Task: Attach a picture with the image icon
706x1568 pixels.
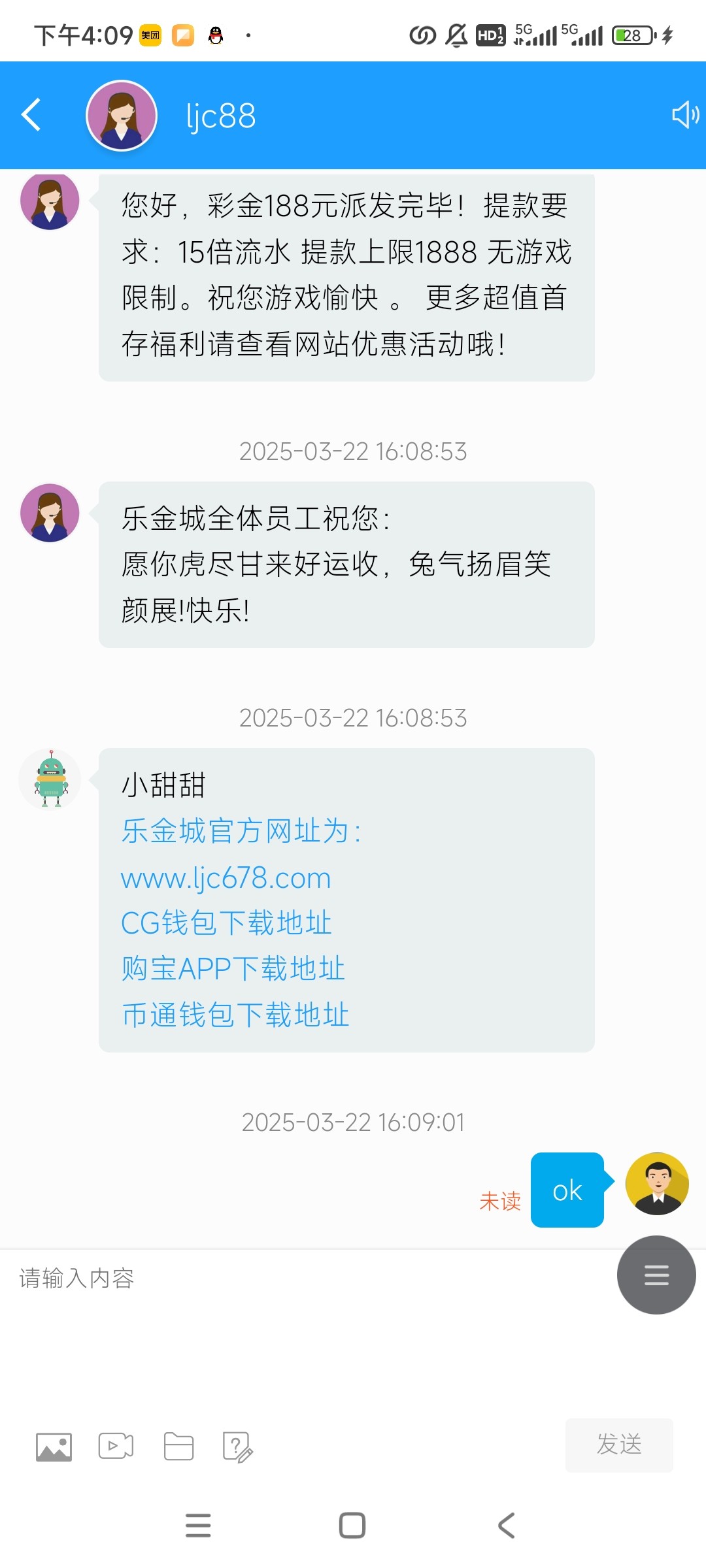Action: (x=54, y=1446)
